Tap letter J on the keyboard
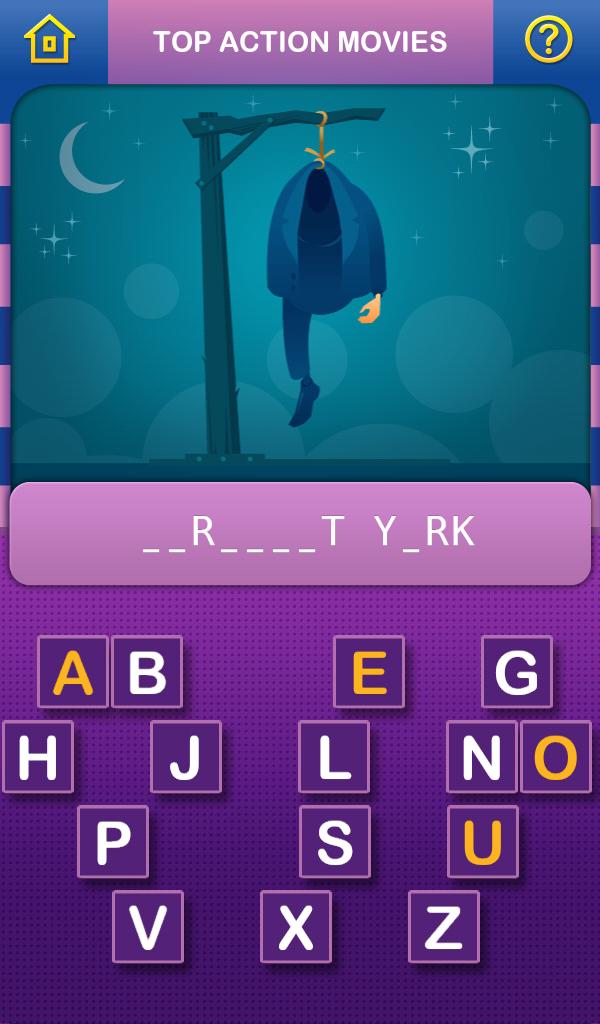Screen dimensions: 600x1024 point(186,757)
